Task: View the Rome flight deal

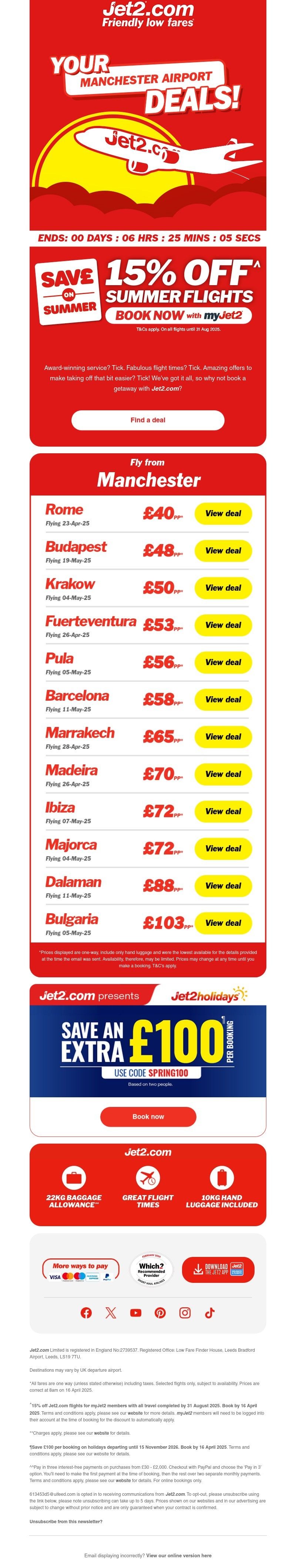Action: click(222, 513)
